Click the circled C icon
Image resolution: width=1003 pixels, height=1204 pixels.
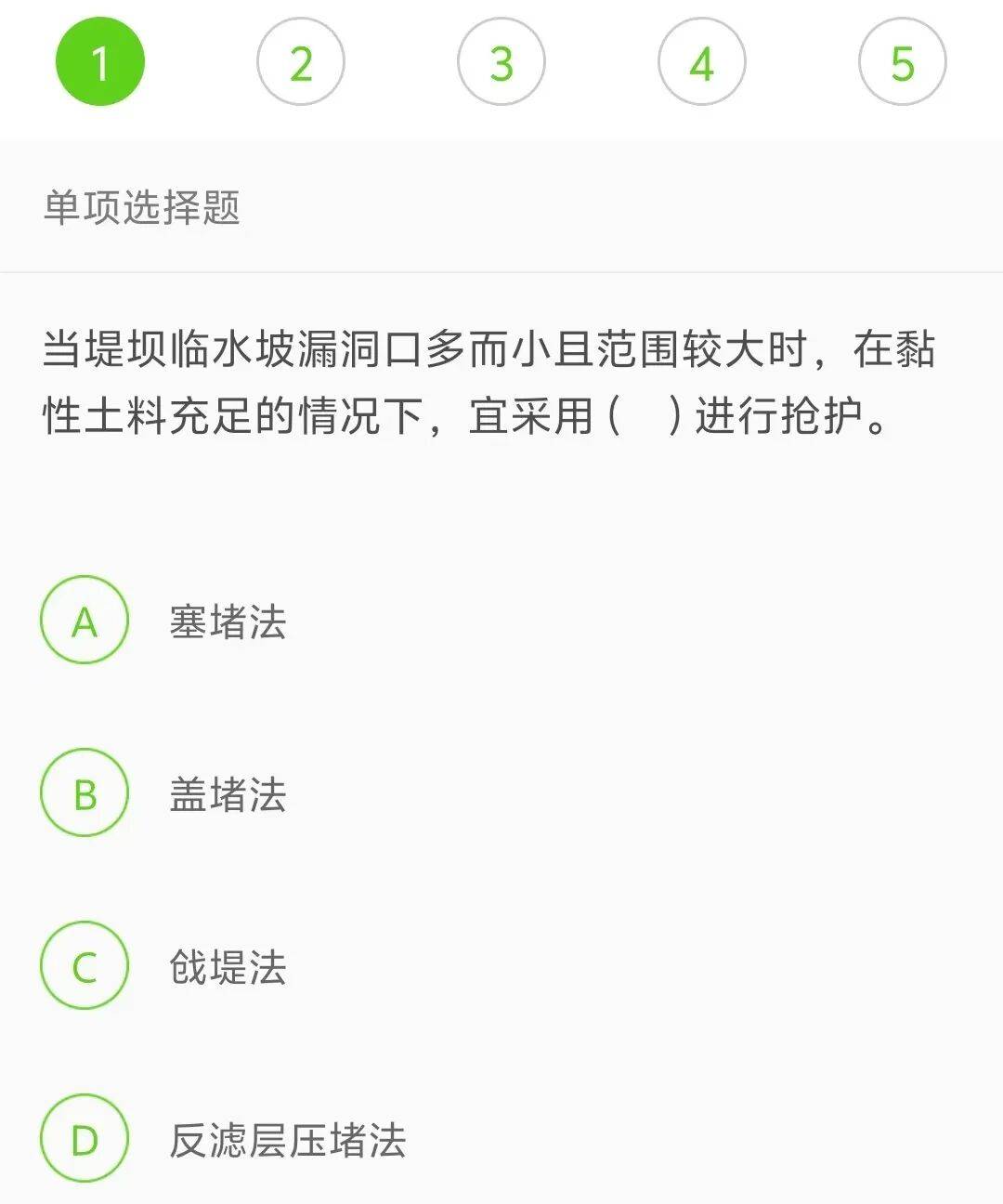coord(84,964)
